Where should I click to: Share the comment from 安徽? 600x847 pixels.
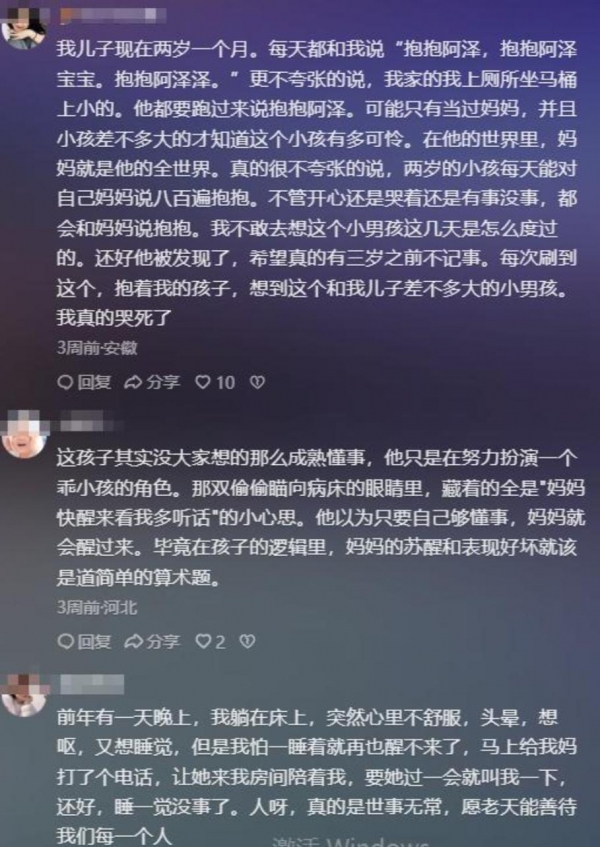click(x=152, y=382)
